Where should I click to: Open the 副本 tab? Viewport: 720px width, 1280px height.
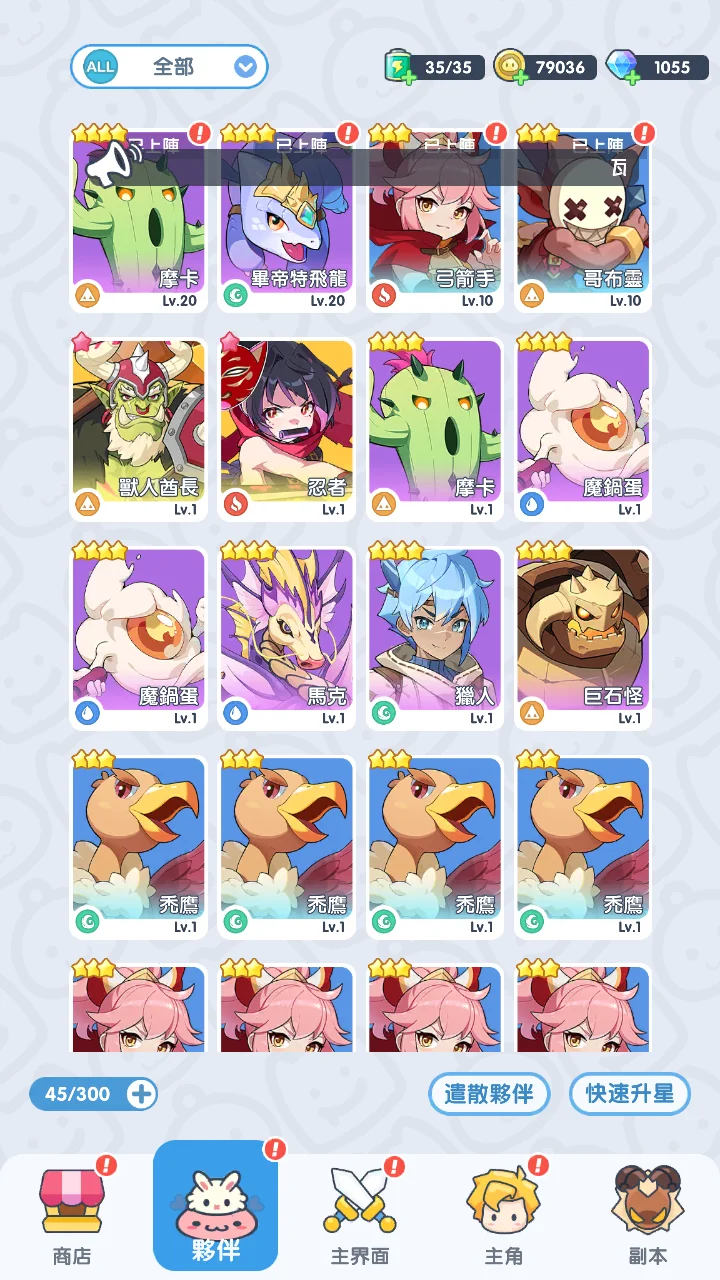(x=648, y=1214)
